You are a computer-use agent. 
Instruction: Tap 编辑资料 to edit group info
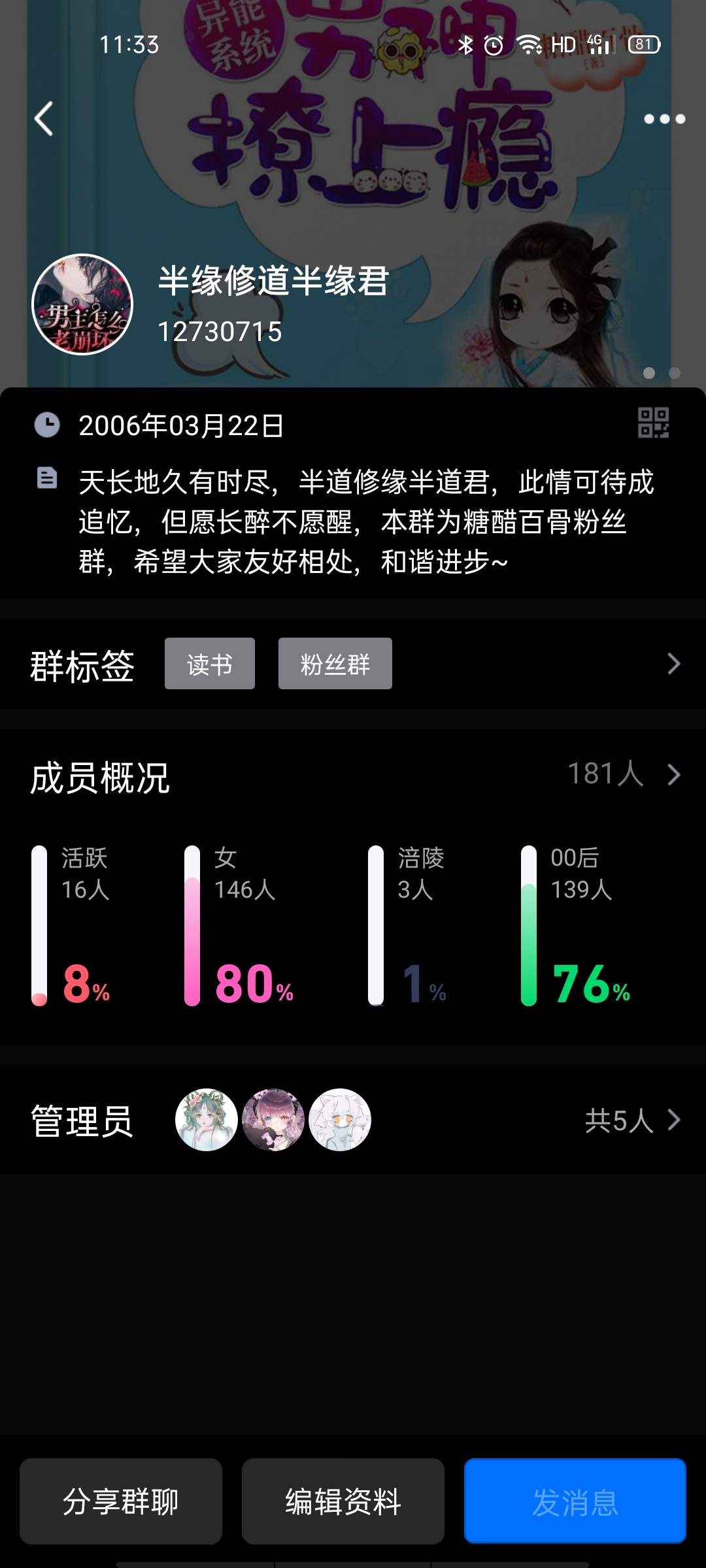(343, 1501)
